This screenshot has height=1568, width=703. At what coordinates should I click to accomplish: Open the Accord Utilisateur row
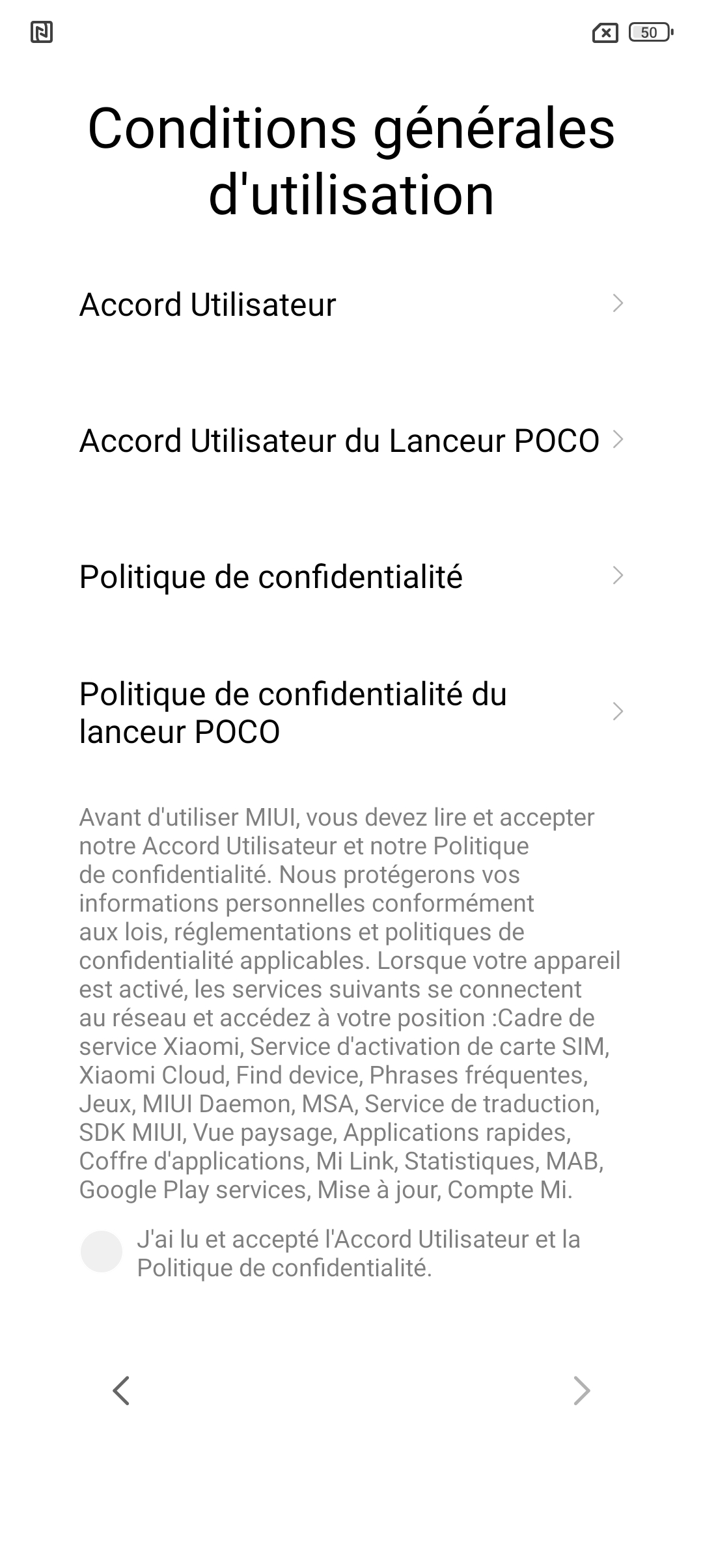[x=351, y=304]
